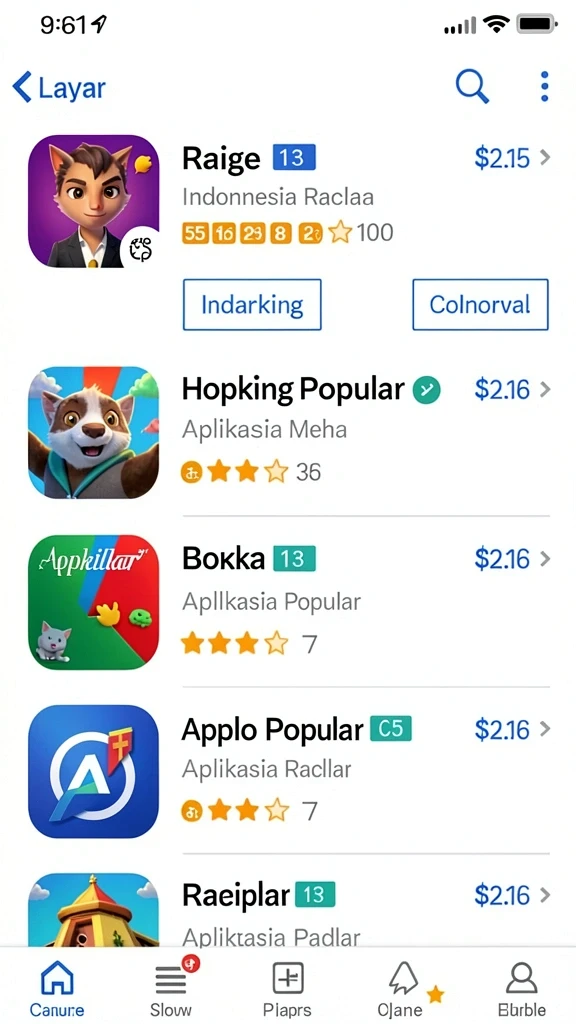The width and height of the screenshot is (576, 1024).
Task: Go back to Layar
Action: [59, 88]
